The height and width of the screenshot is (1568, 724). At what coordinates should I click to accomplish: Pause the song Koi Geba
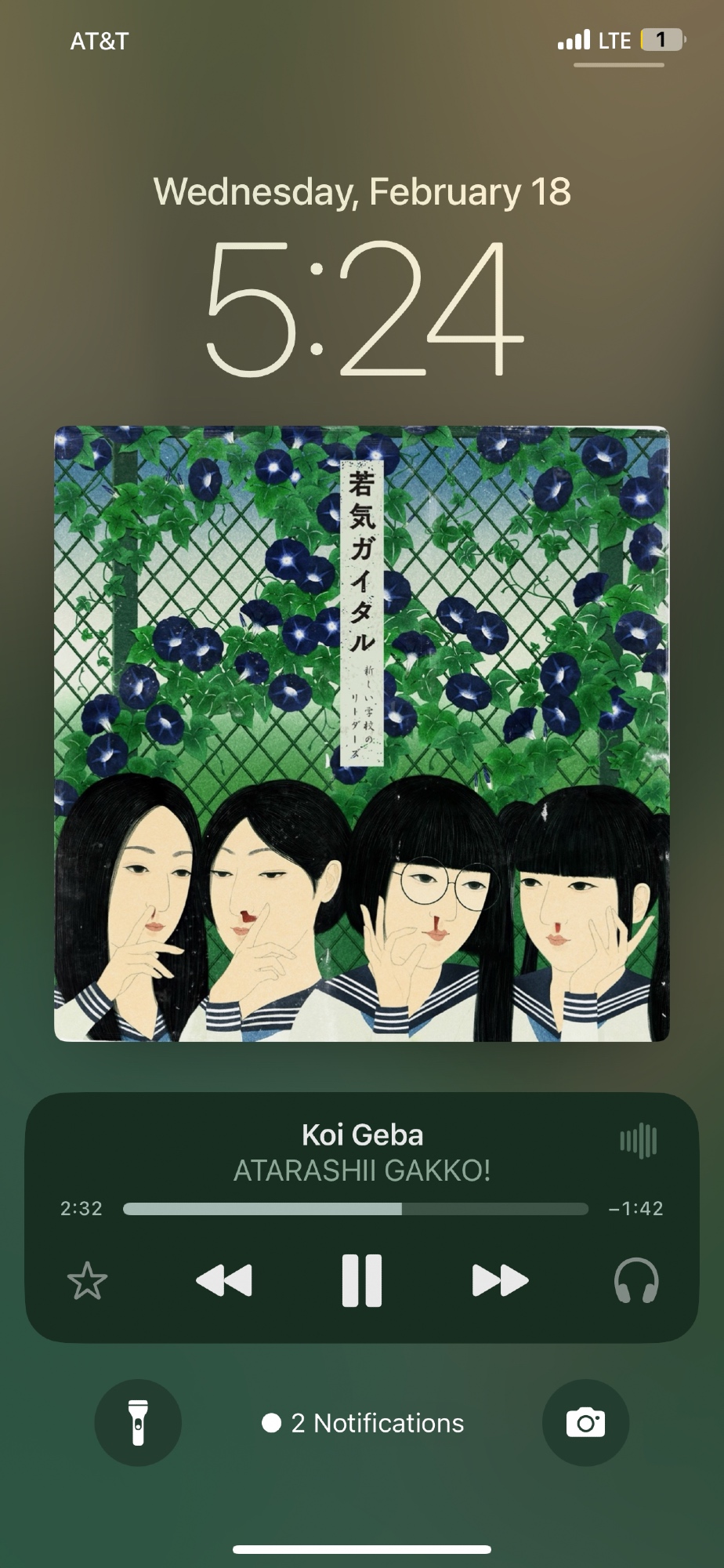coord(361,1281)
